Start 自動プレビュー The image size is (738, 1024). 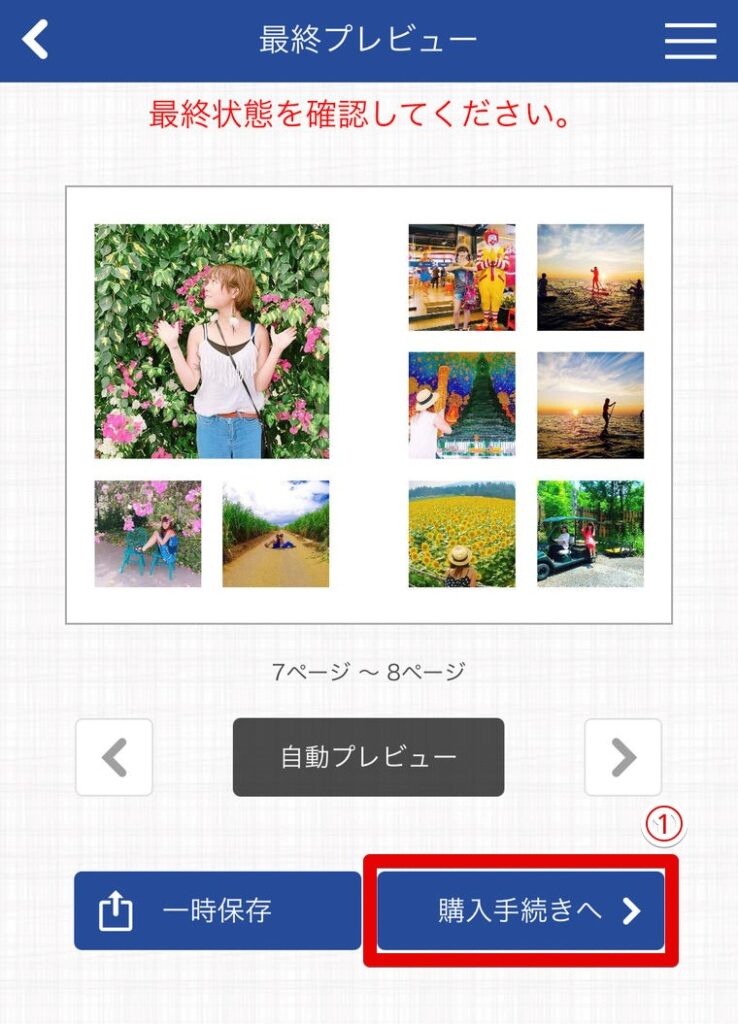point(368,757)
